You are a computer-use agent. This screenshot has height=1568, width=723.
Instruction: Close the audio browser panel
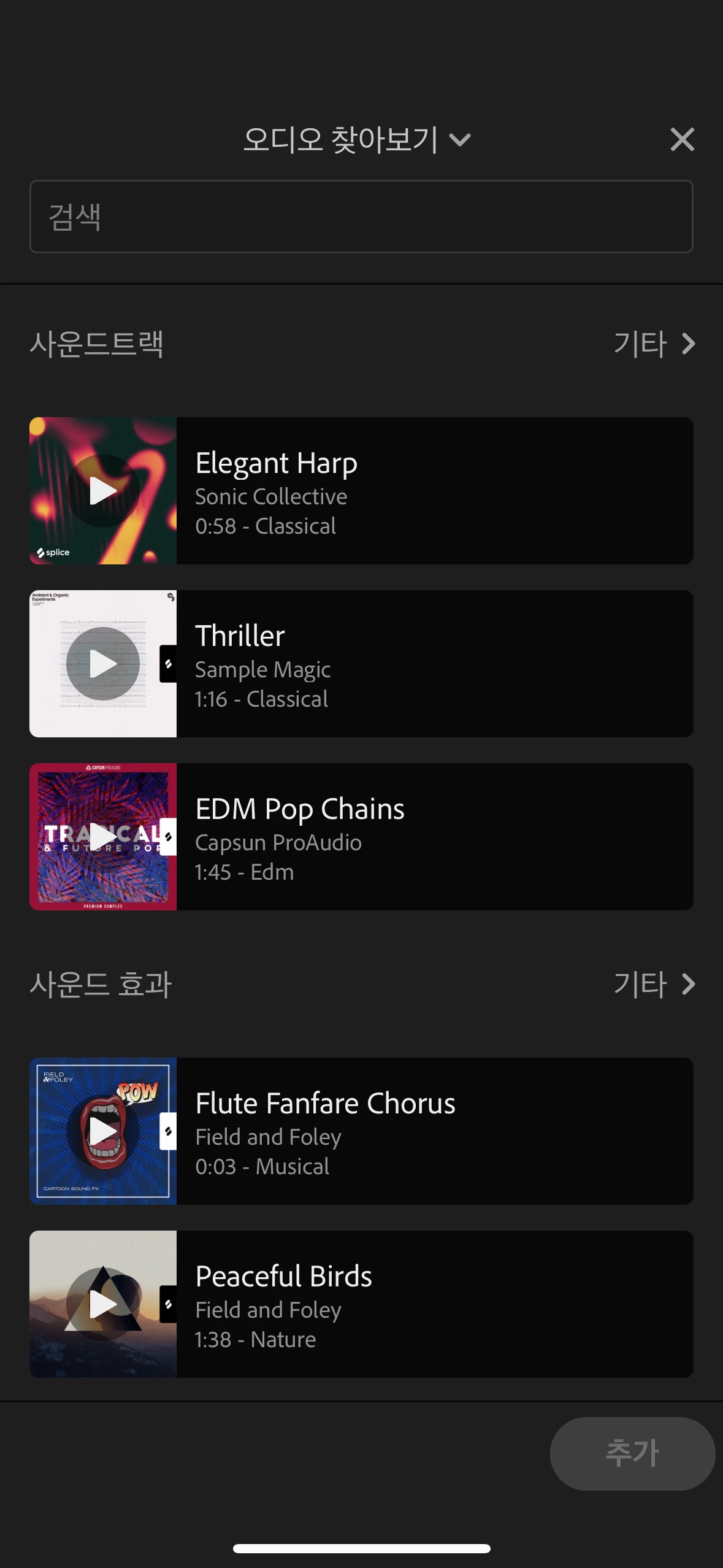(x=682, y=140)
